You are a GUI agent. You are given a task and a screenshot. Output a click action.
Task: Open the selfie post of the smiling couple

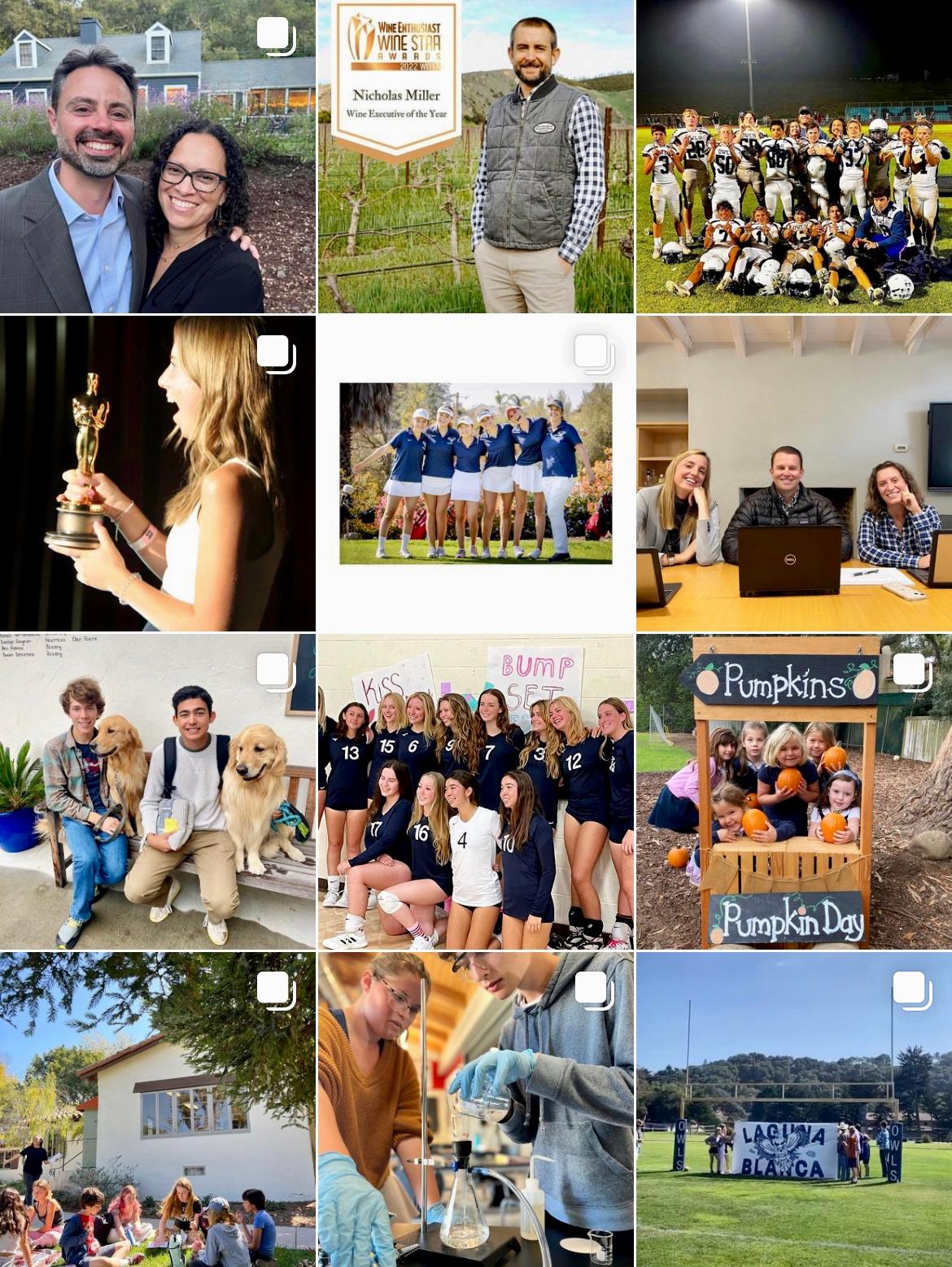pos(157,156)
